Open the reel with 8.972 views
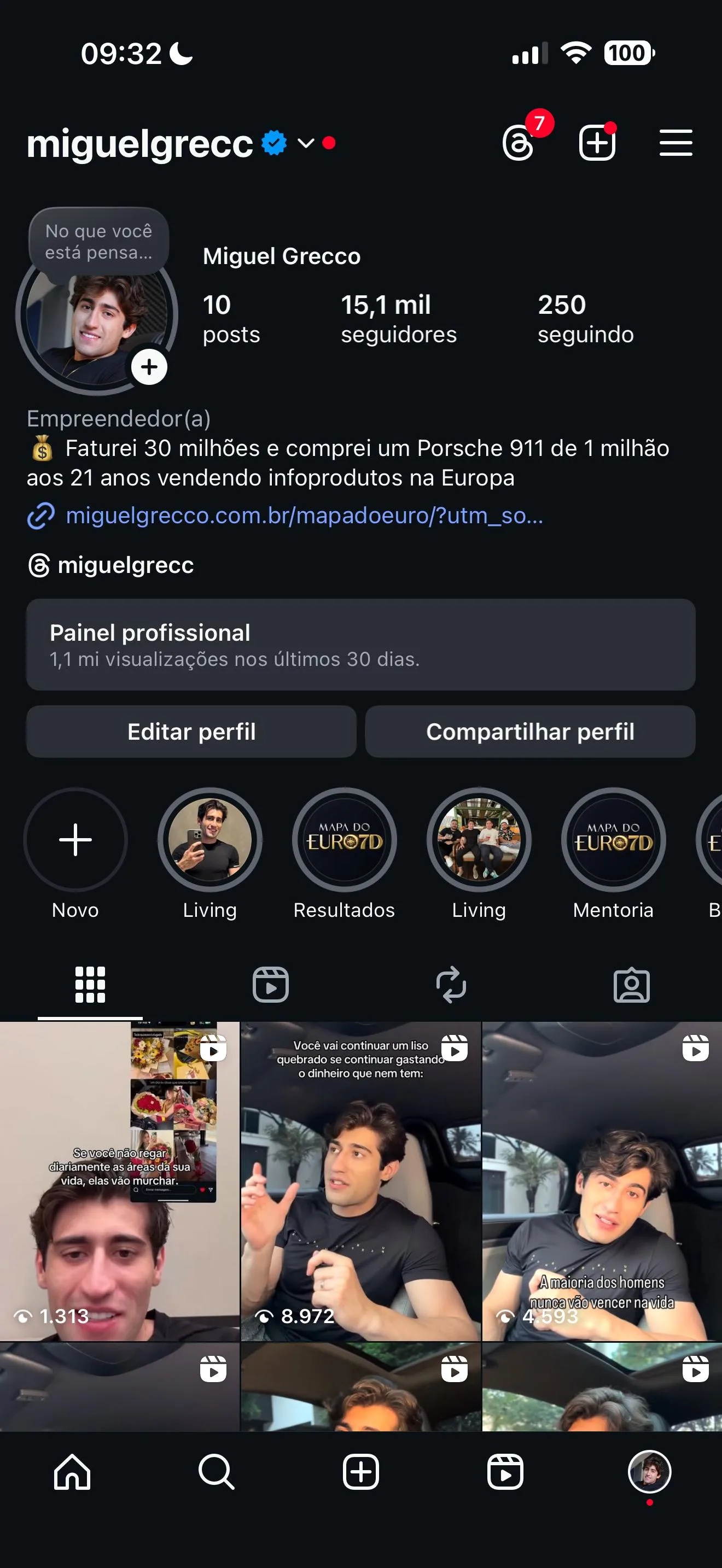This screenshot has height=1568, width=722. (361, 1181)
